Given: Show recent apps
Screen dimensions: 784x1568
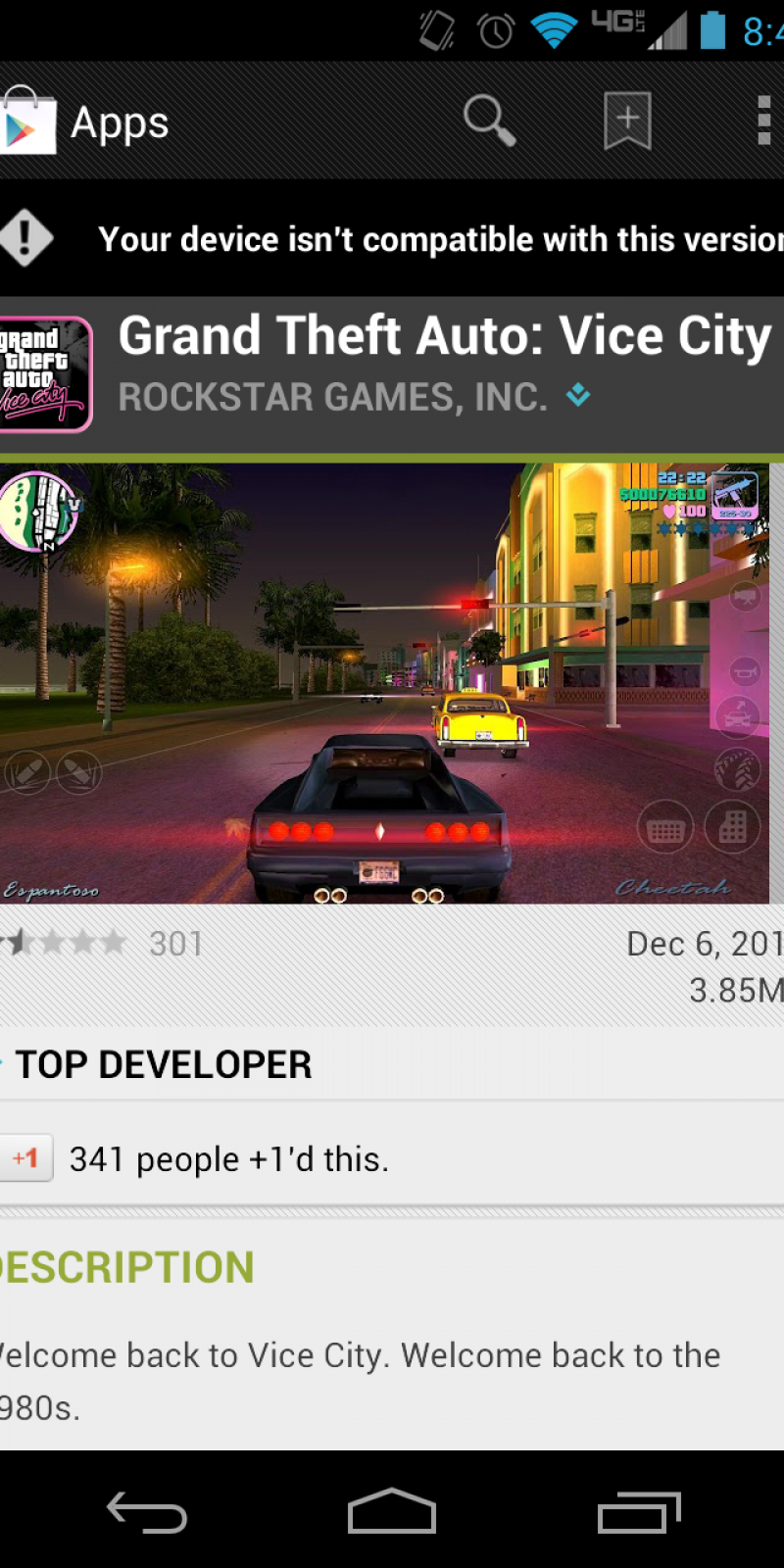Looking at the screenshot, I should 639,1511.
